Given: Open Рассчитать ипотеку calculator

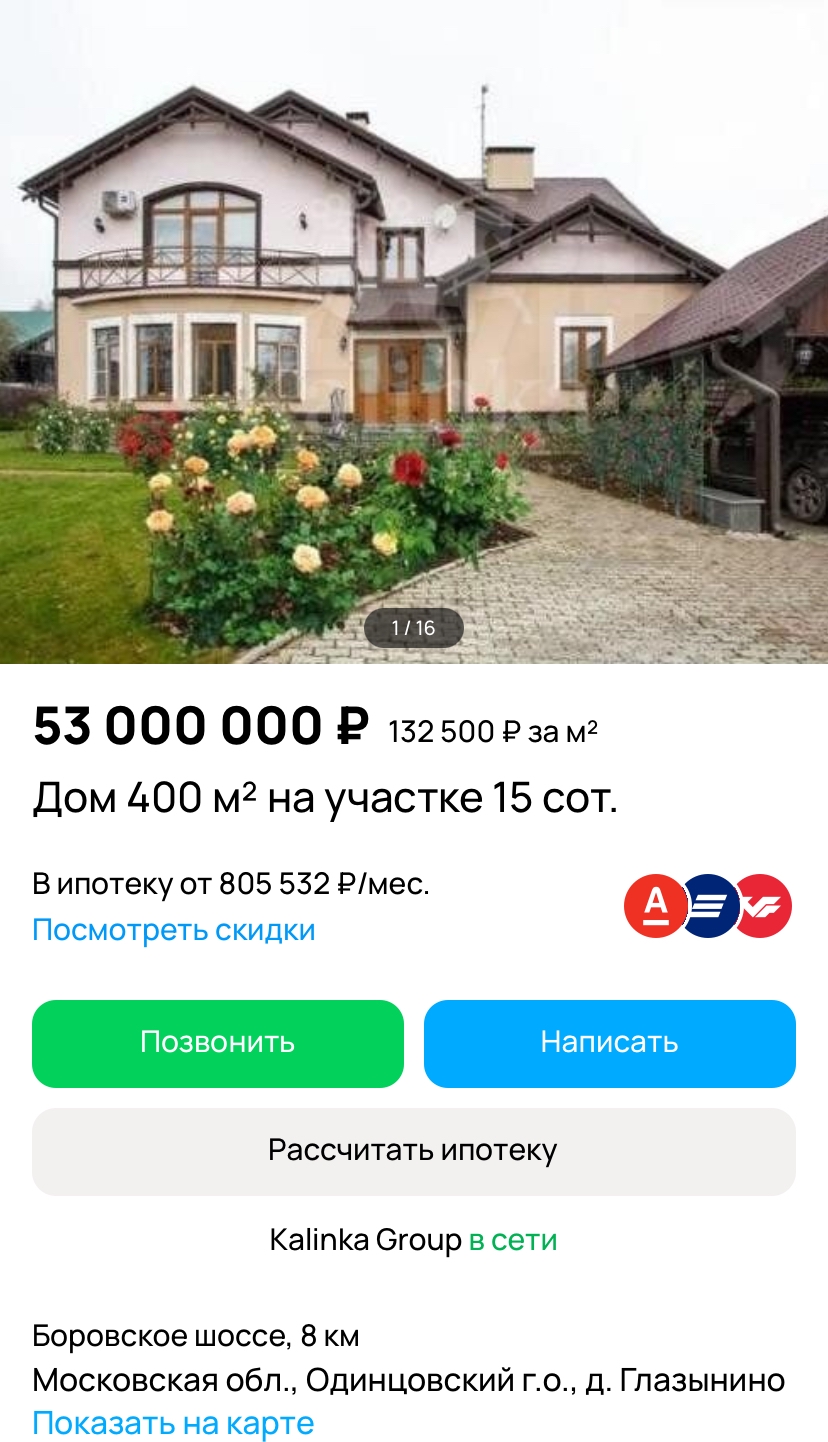Looking at the screenshot, I should (414, 1151).
